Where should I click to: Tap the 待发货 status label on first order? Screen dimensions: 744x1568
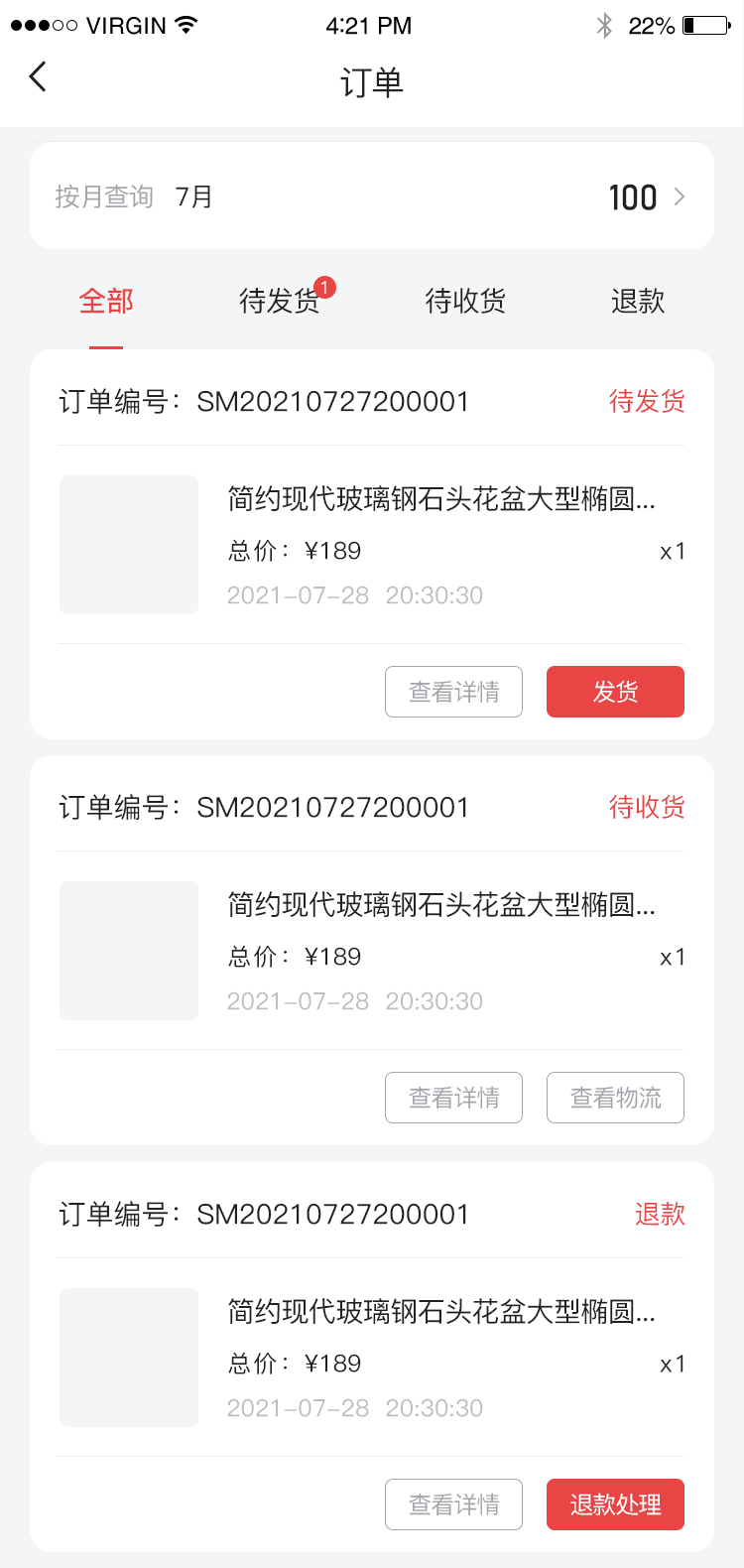click(646, 401)
